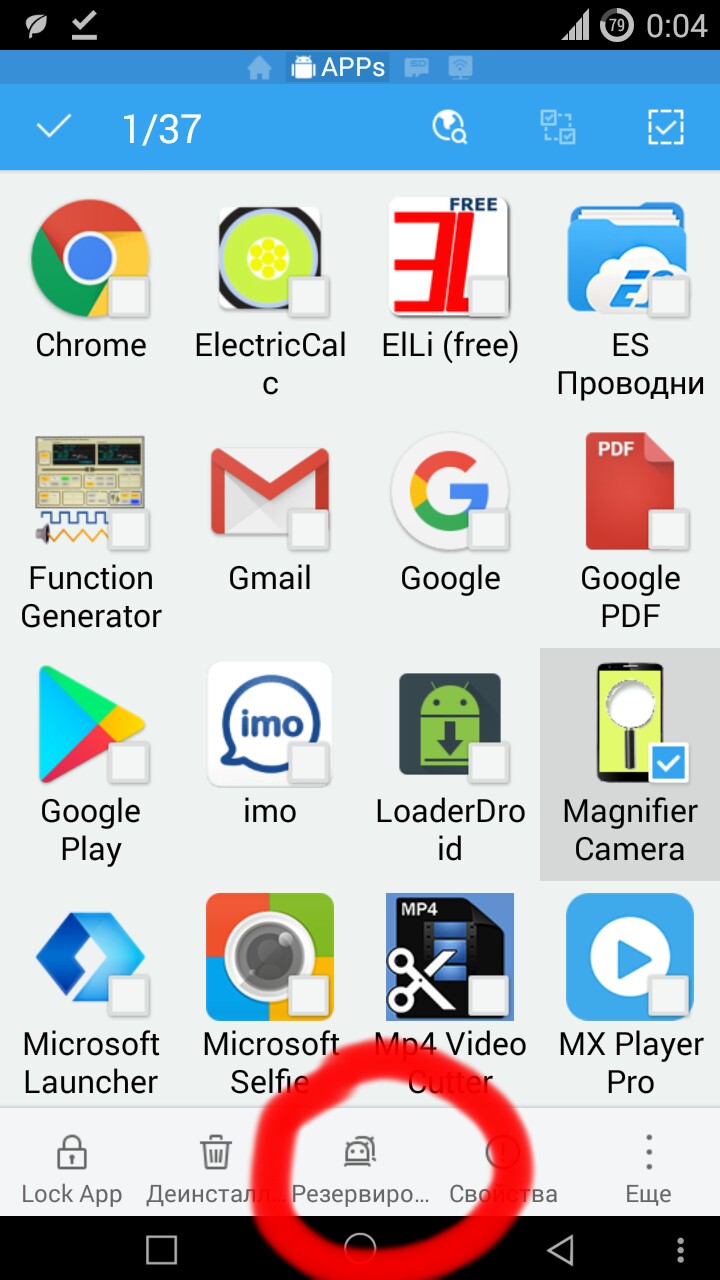Go to the home tab icon

[x=259, y=68]
